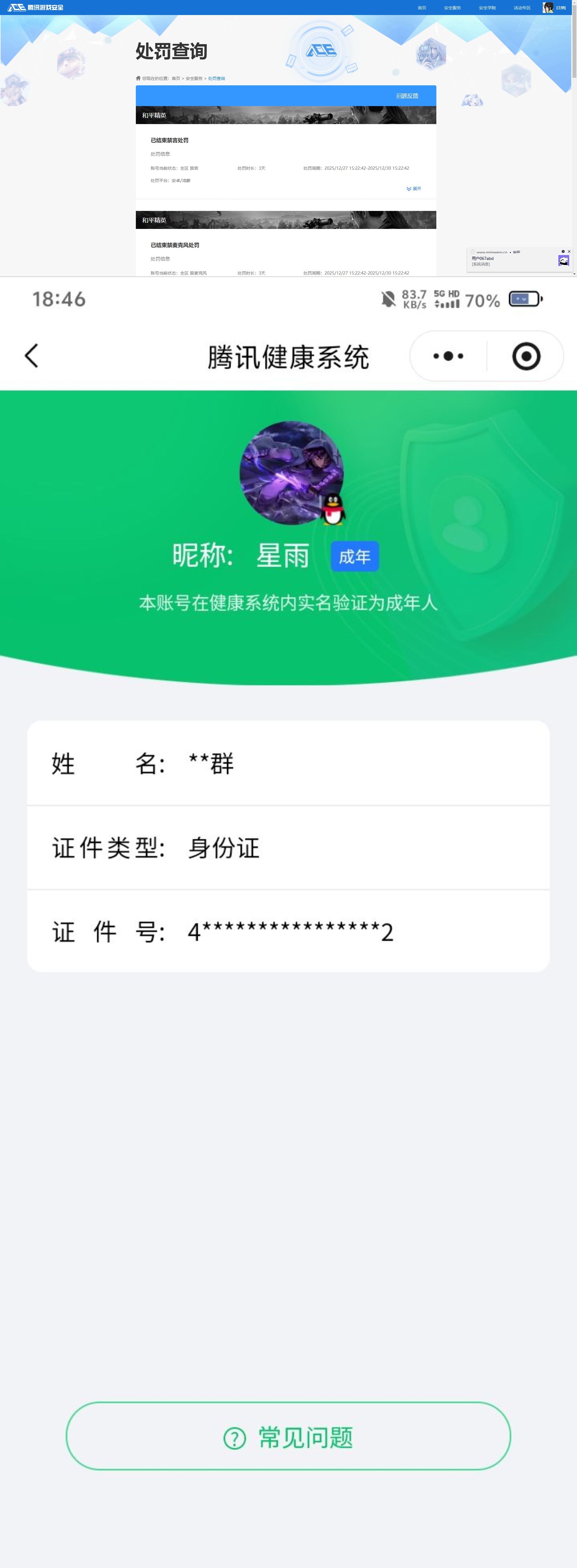
Task: Click the [注销] logout link
Action: (x=562, y=7)
